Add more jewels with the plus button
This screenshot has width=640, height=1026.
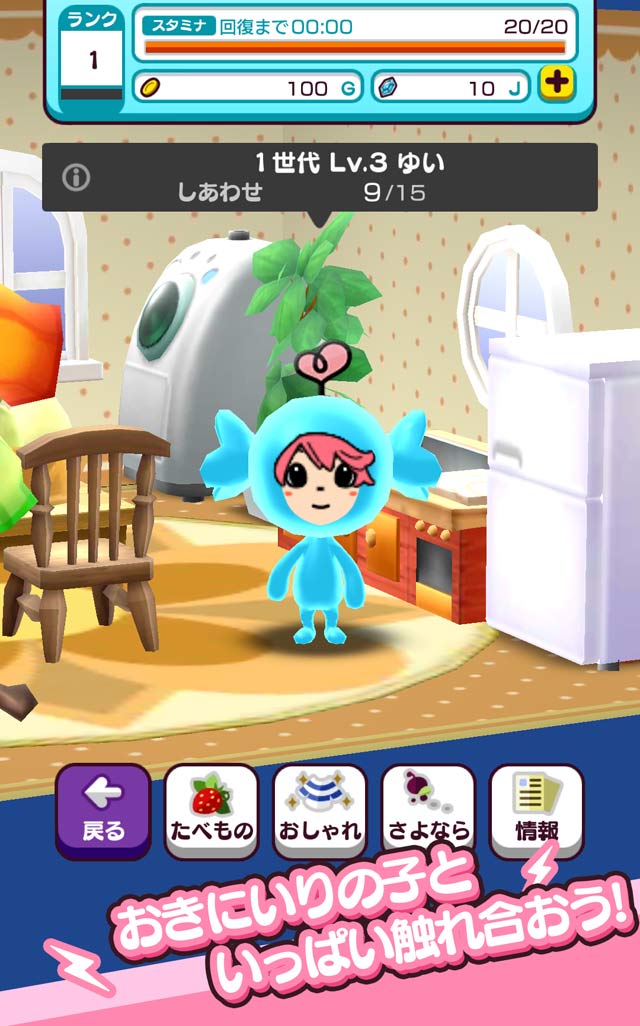(556, 84)
